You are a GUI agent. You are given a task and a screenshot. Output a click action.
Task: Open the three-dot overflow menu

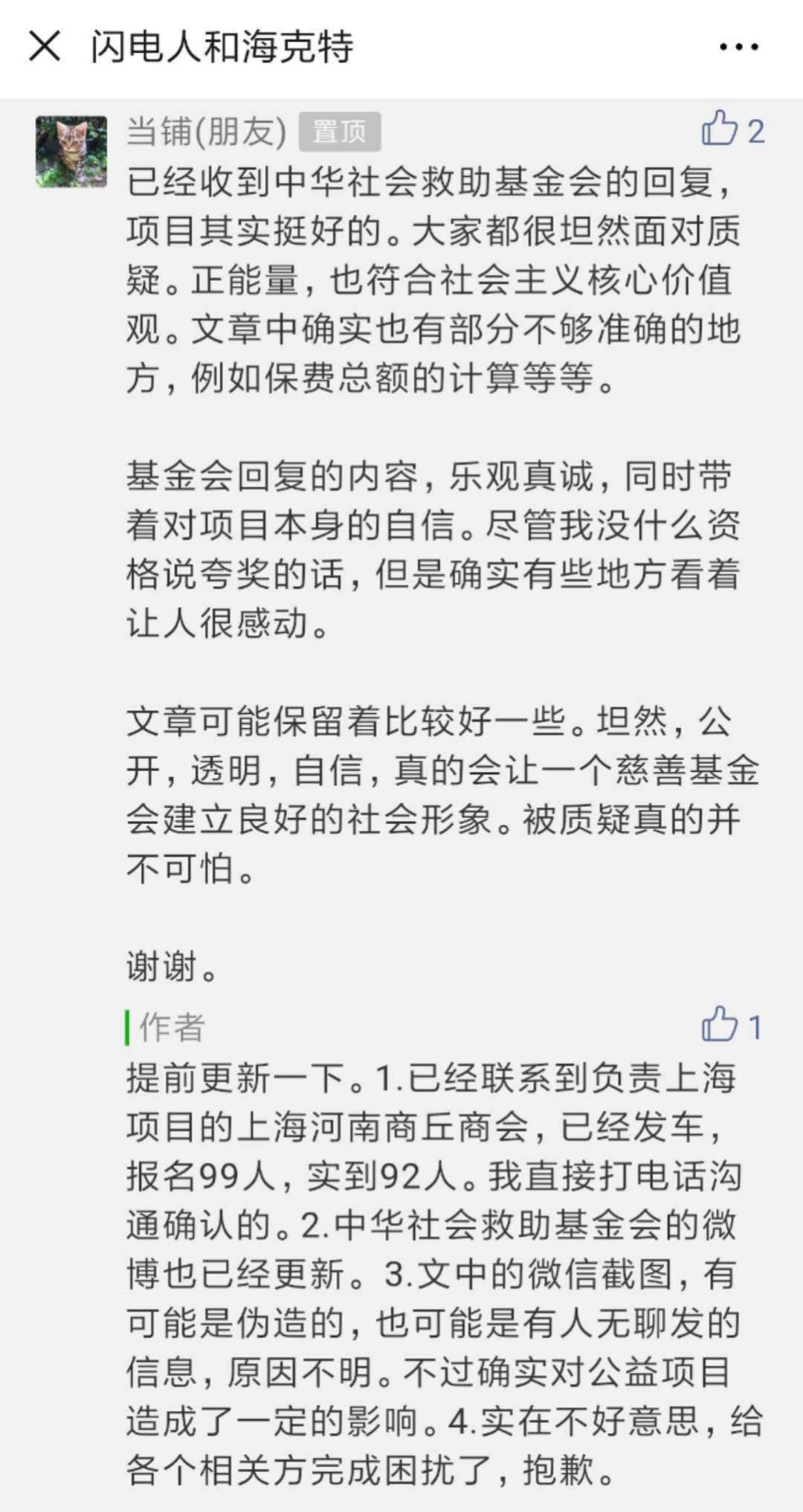[x=738, y=47]
